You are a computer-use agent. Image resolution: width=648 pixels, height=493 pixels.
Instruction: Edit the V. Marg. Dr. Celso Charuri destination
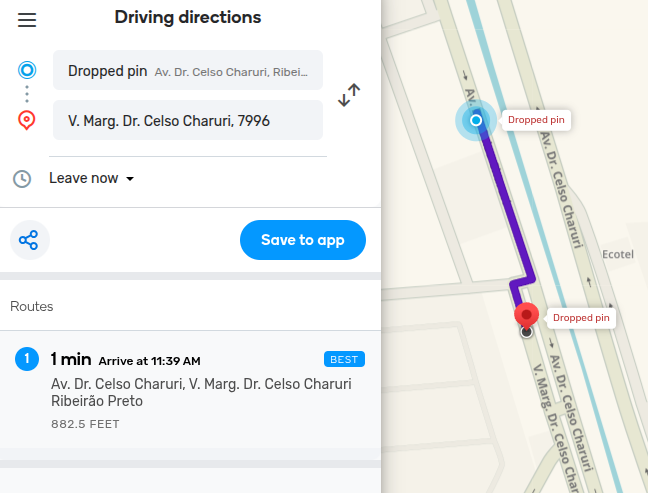[x=188, y=120]
